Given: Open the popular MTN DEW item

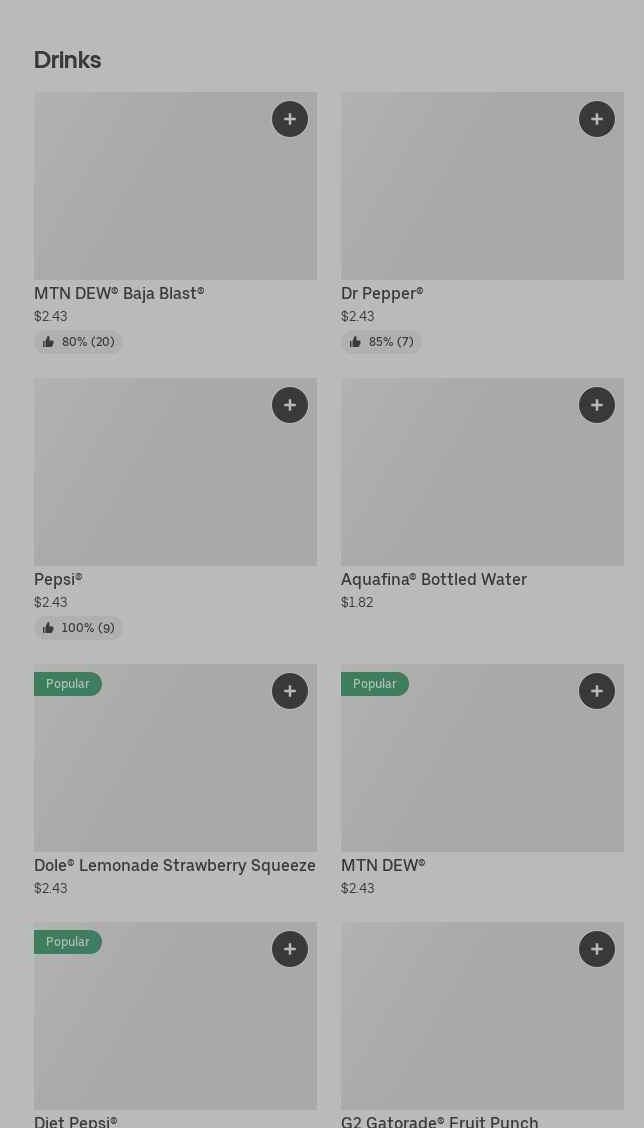Looking at the screenshot, I should coord(482,781).
